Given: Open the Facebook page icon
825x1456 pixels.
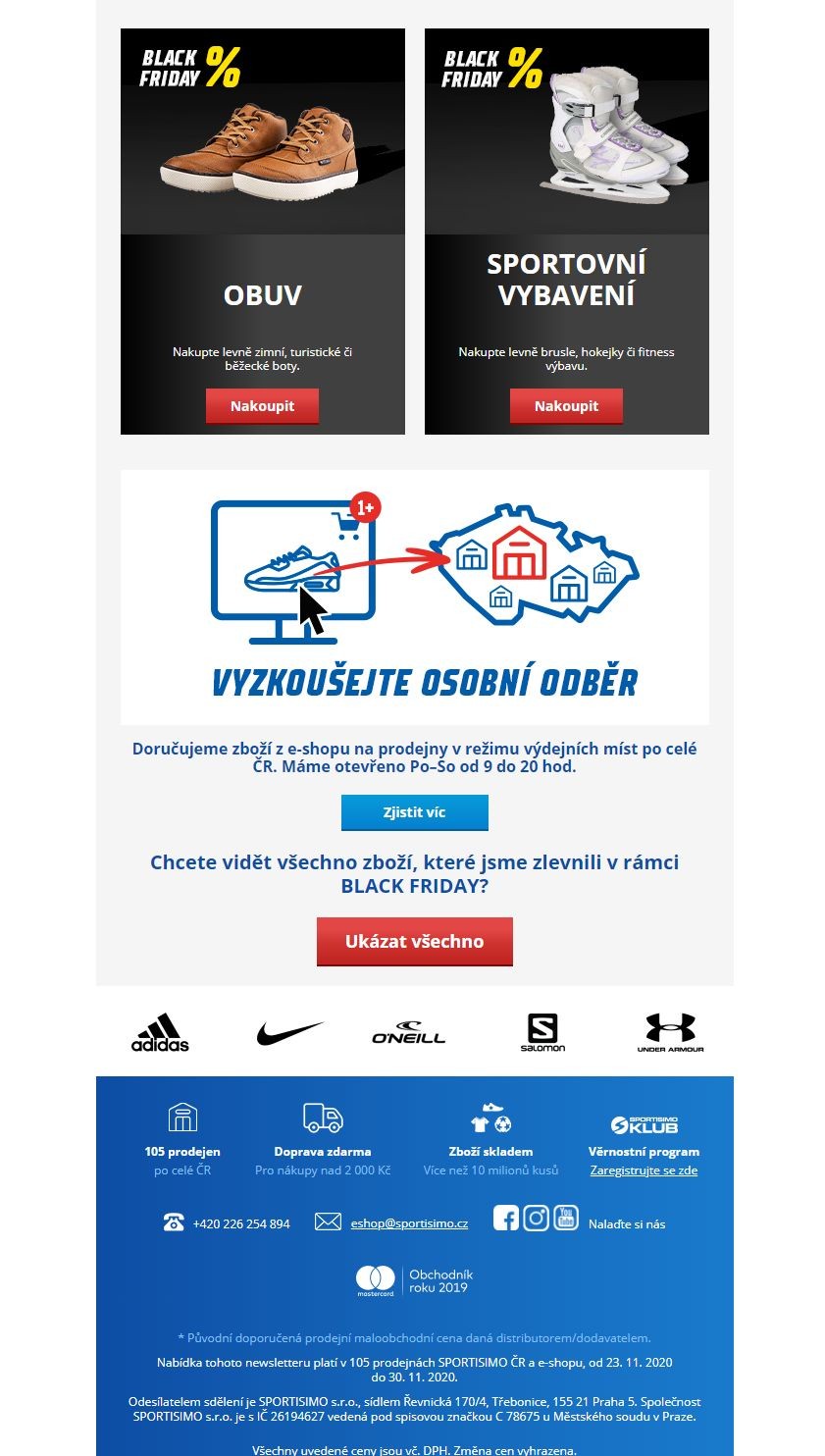Looking at the screenshot, I should 506,1218.
